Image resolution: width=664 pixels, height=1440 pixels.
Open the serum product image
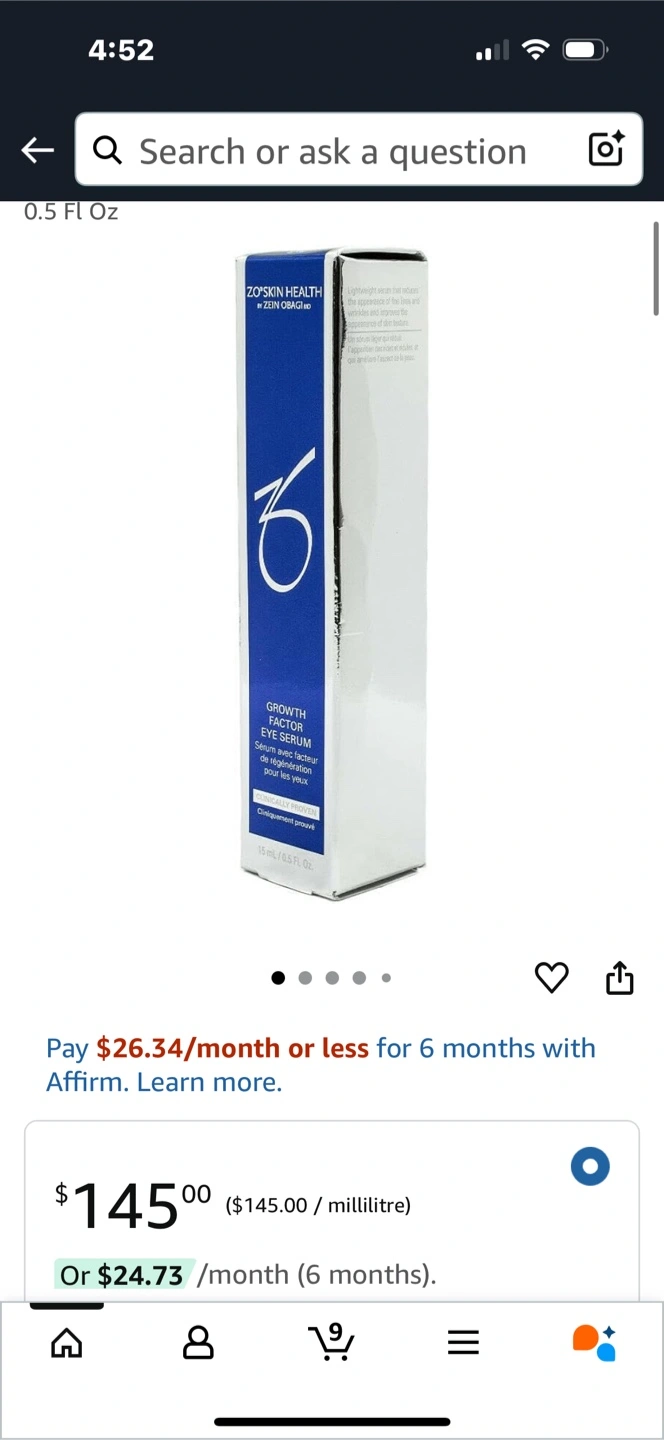click(332, 575)
